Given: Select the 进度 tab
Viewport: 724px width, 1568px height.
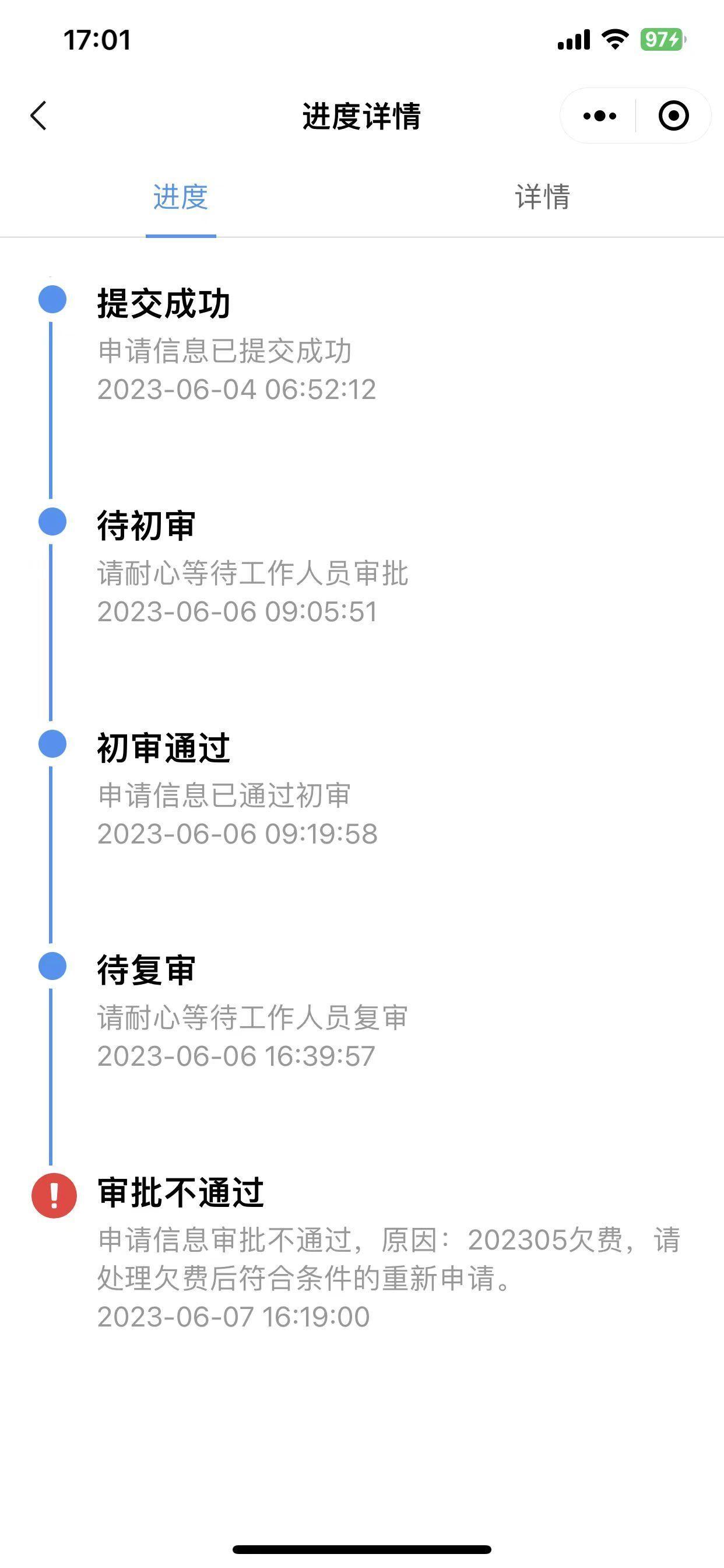Looking at the screenshot, I should point(181,197).
